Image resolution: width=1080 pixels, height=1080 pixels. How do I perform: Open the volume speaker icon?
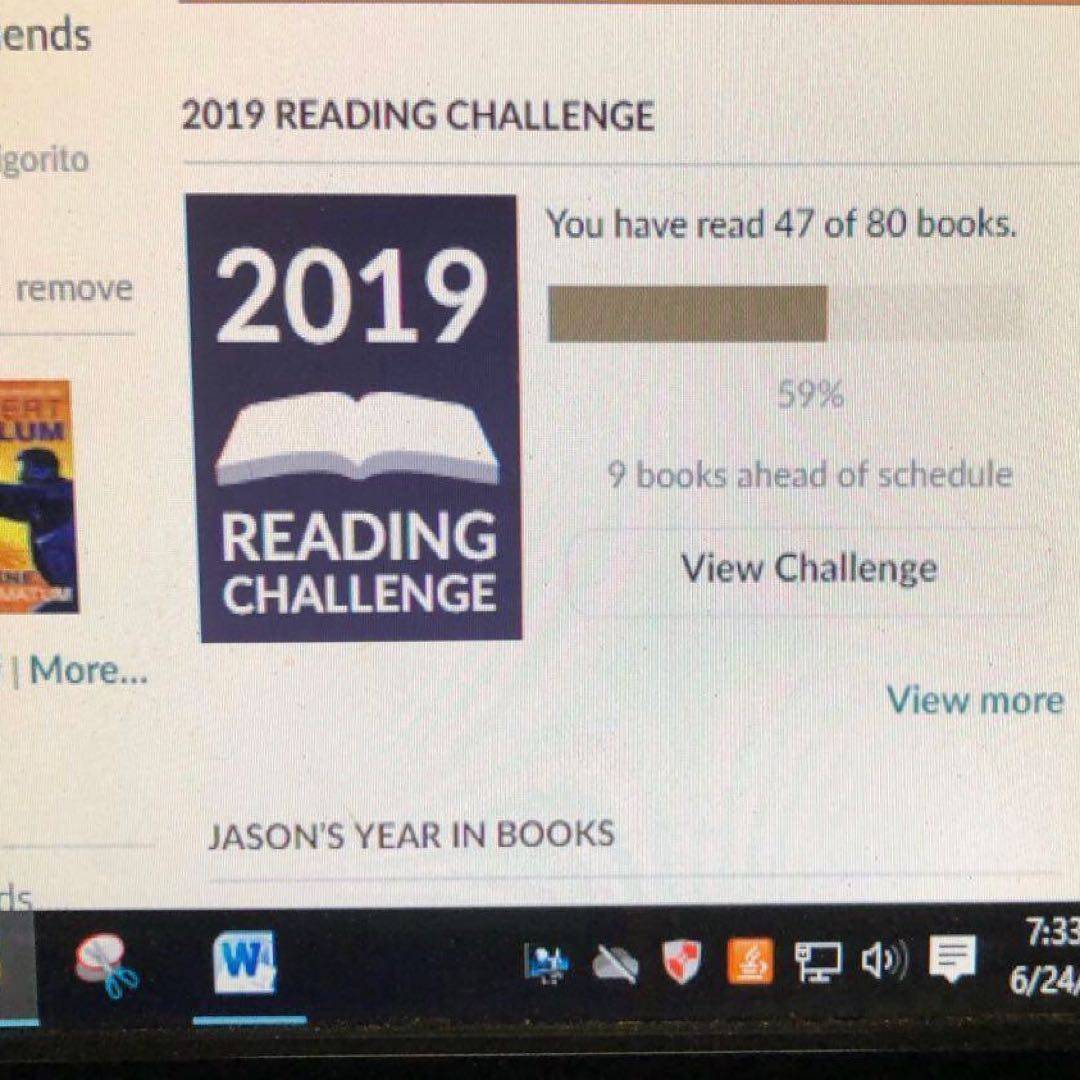point(884,962)
